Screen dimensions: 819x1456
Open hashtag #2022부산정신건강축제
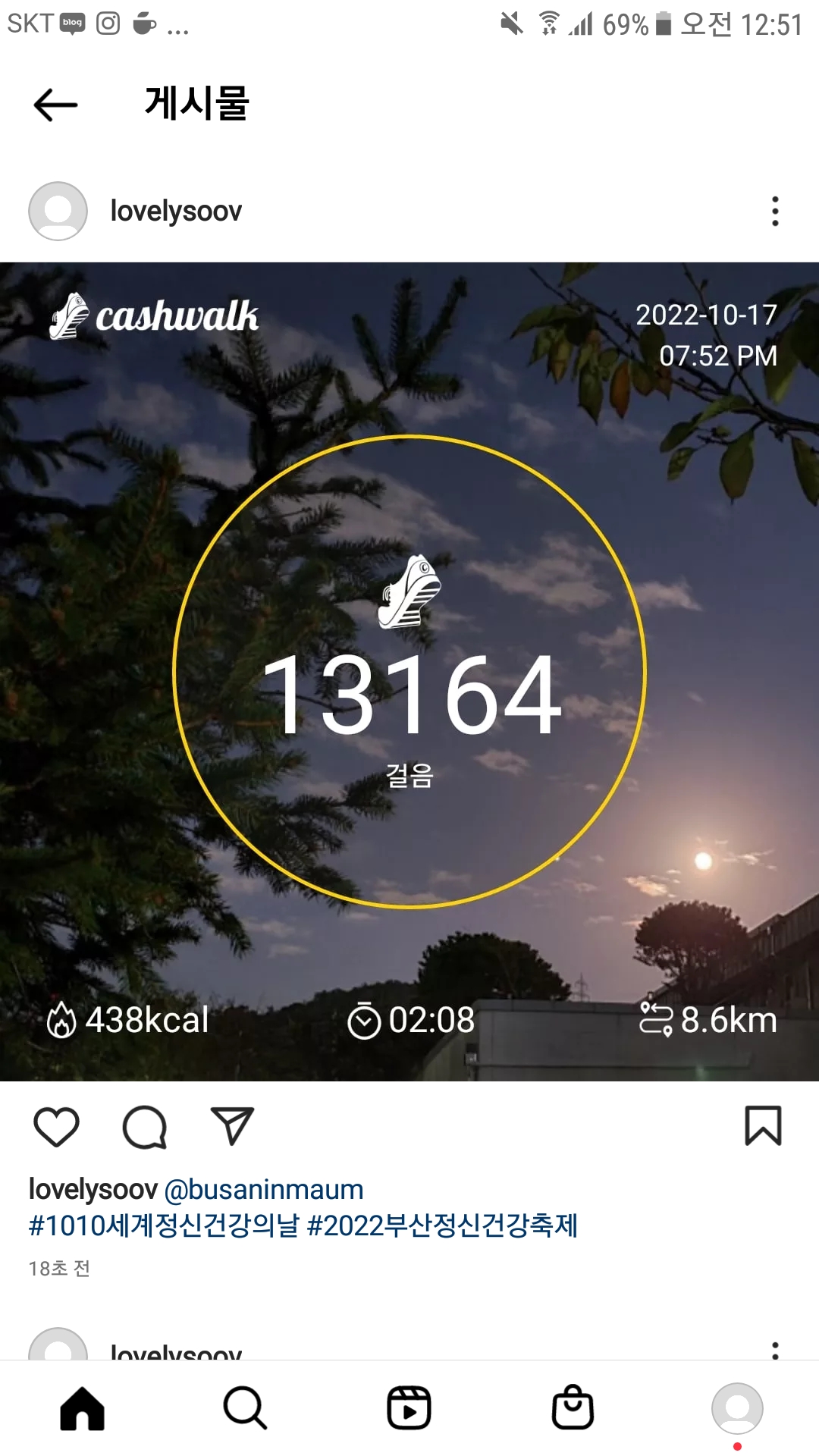pos(442,1225)
